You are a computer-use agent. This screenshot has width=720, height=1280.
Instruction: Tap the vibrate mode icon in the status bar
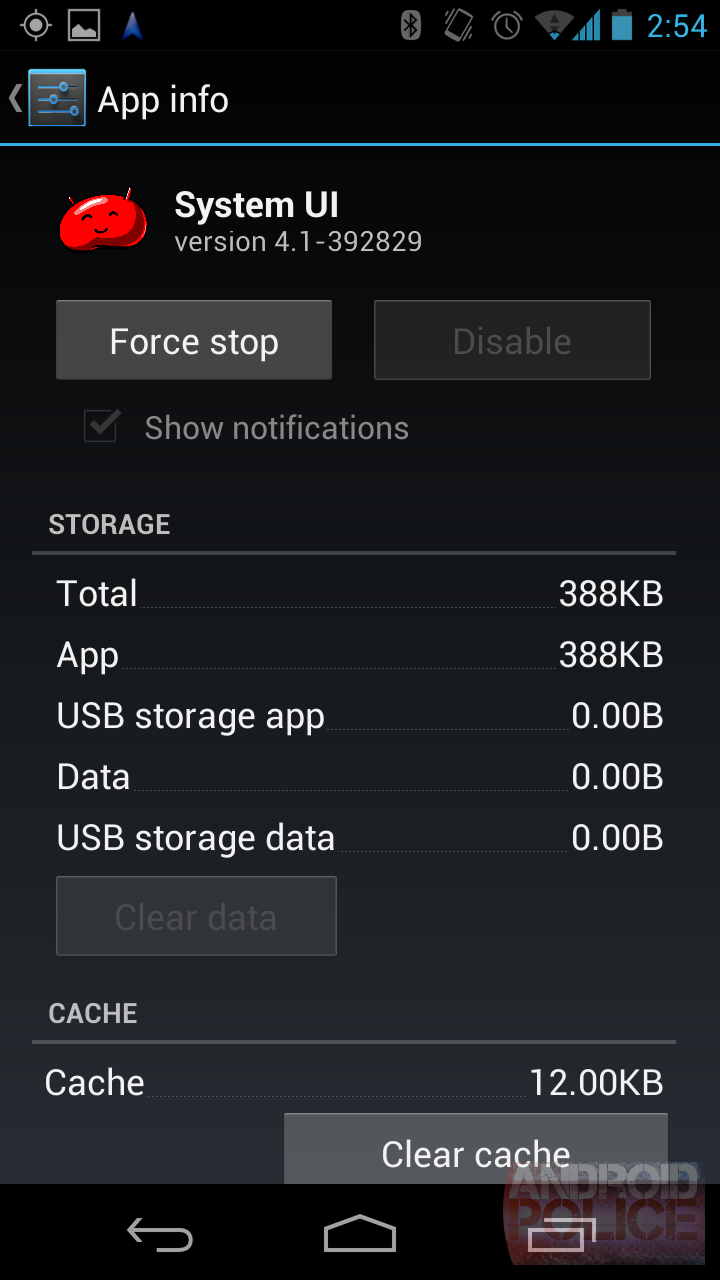point(457,27)
